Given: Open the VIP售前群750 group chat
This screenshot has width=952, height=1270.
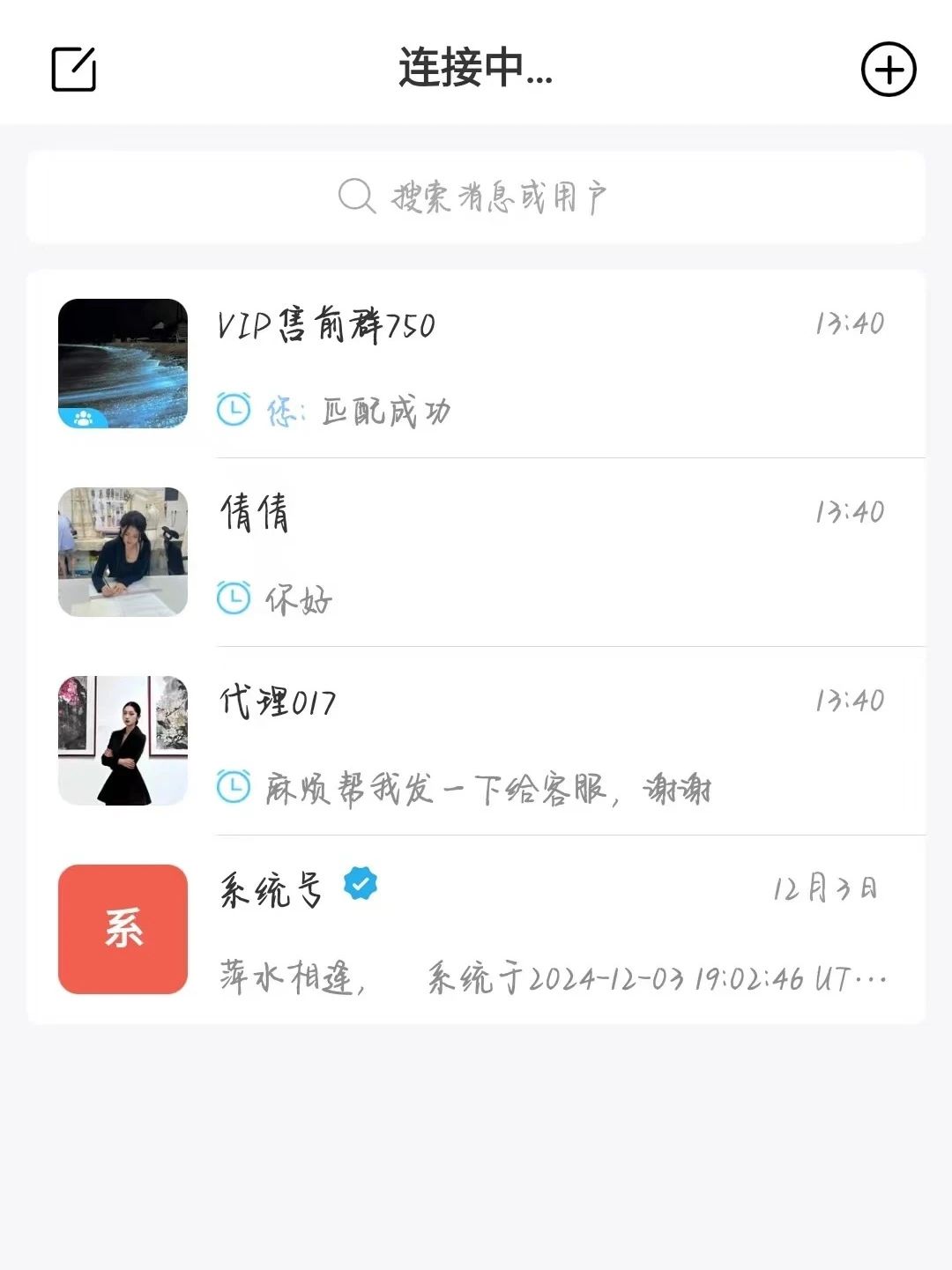Looking at the screenshot, I should pyautogui.click(x=476, y=364).
